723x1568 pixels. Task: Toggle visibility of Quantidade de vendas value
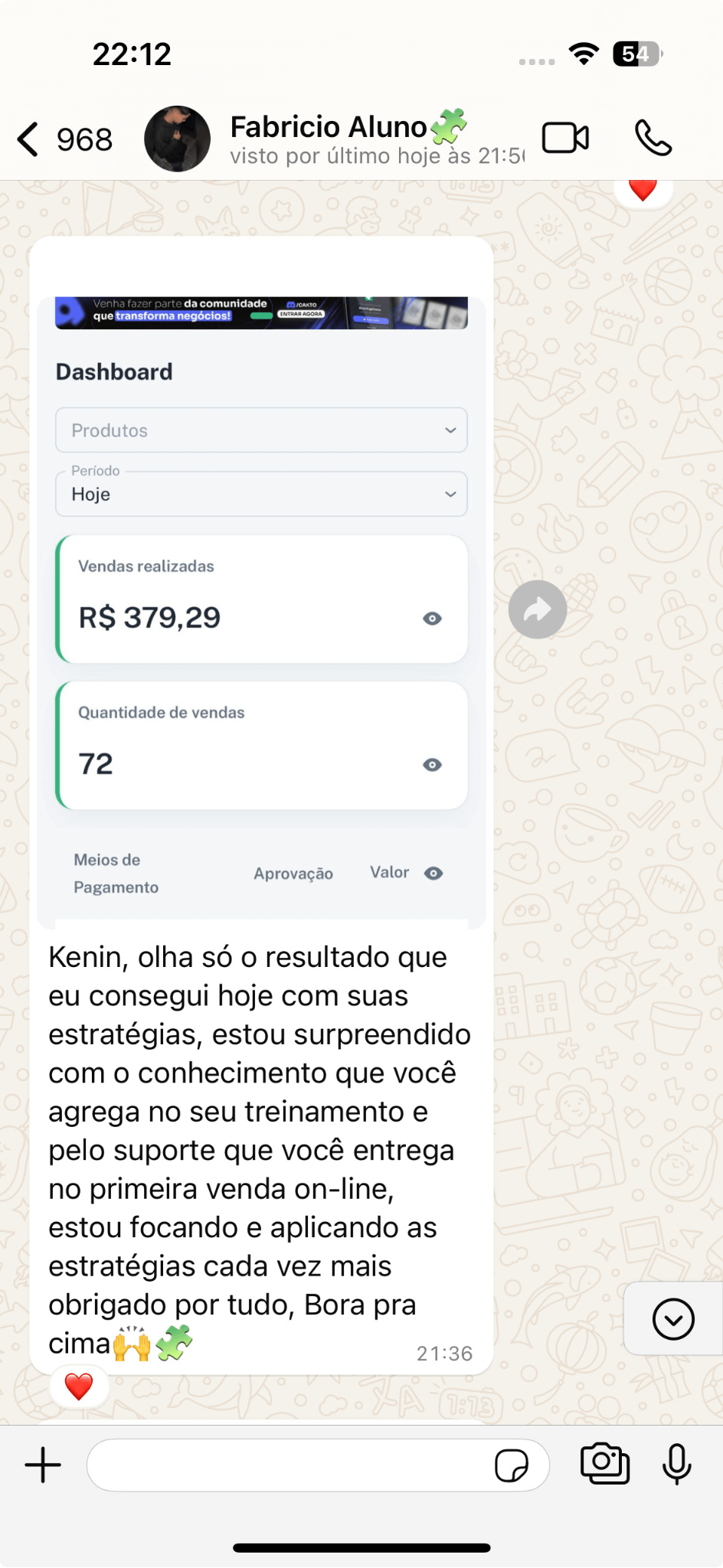433,765
